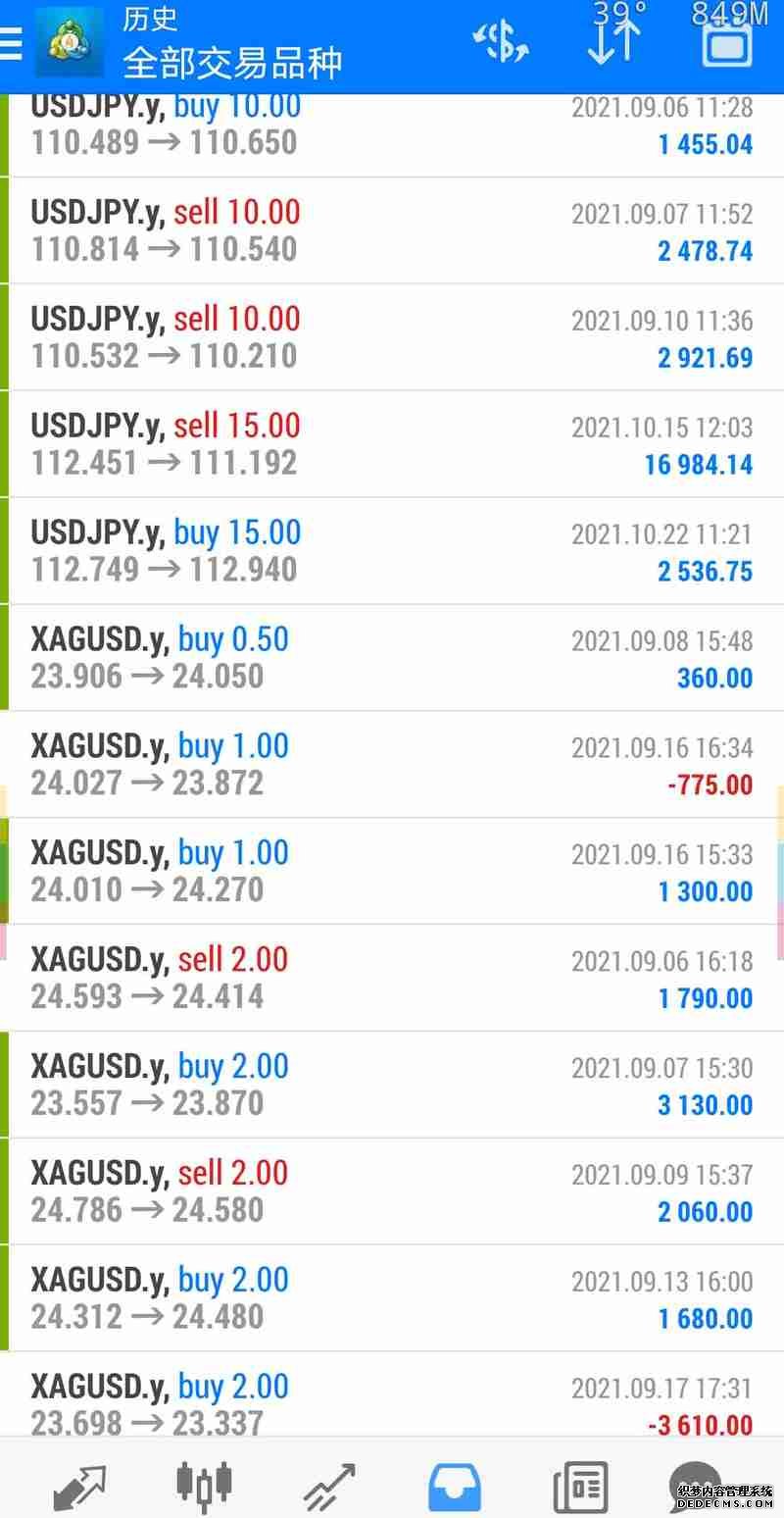Screen dimensions: 784x1518
Task: Switch to the Quotes tab
Action: 79,1486
